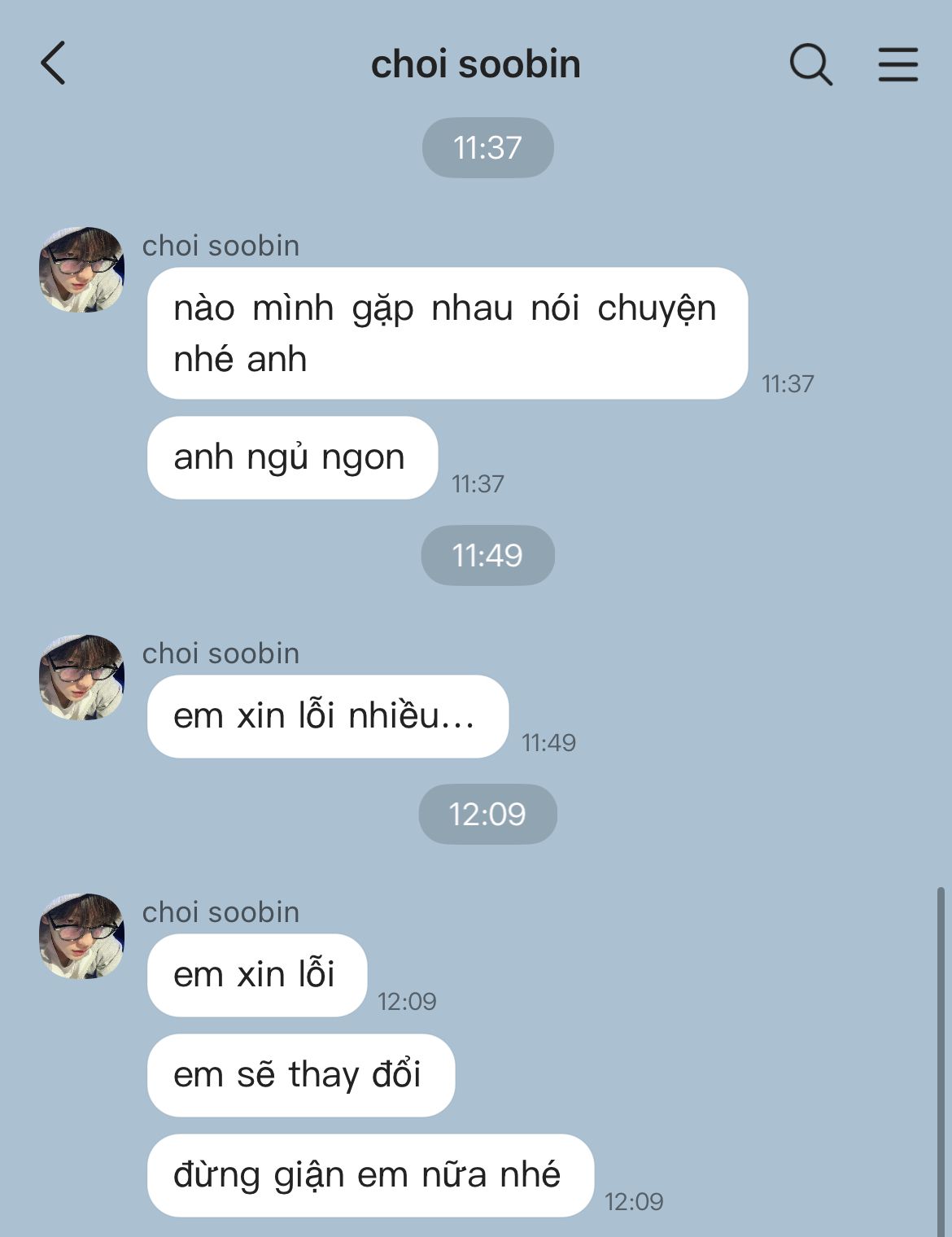Search within this conversation
Screen dimensions: 952x1237
point(810,63)
